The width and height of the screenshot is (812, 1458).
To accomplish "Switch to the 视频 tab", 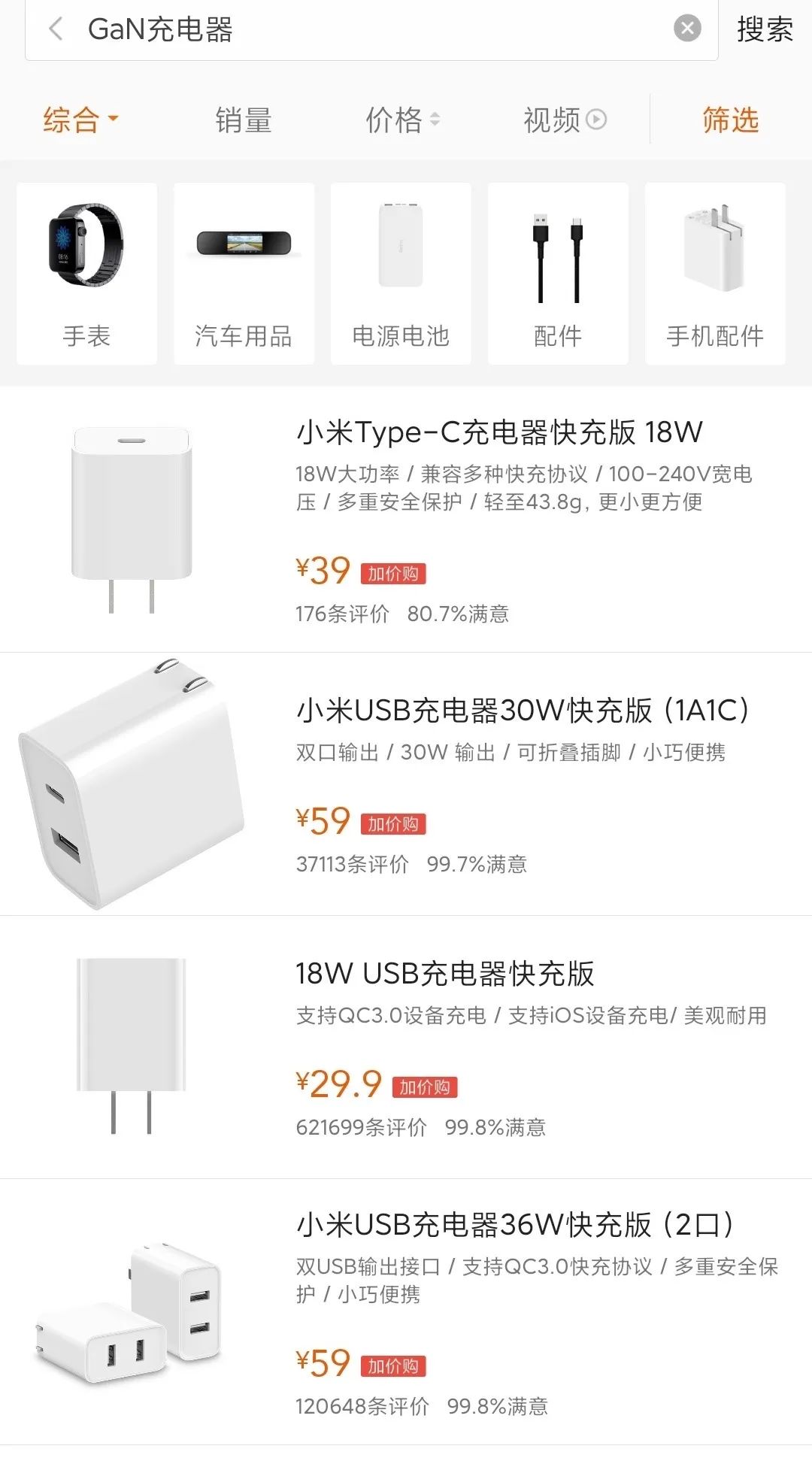I will tap(565, 120).
